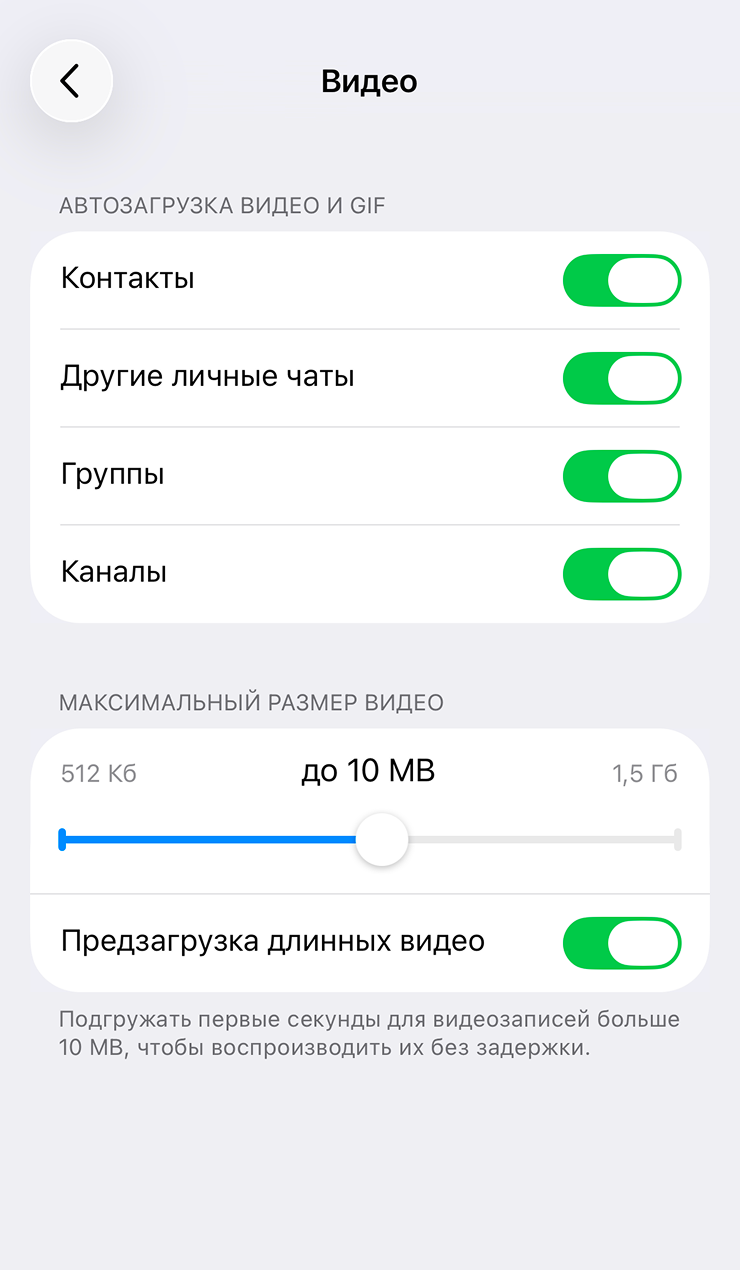This screenshot has width=740, height=1270.
Task: Turn off autoload for Другие личные чаты
Action: (x=621, y=378)
